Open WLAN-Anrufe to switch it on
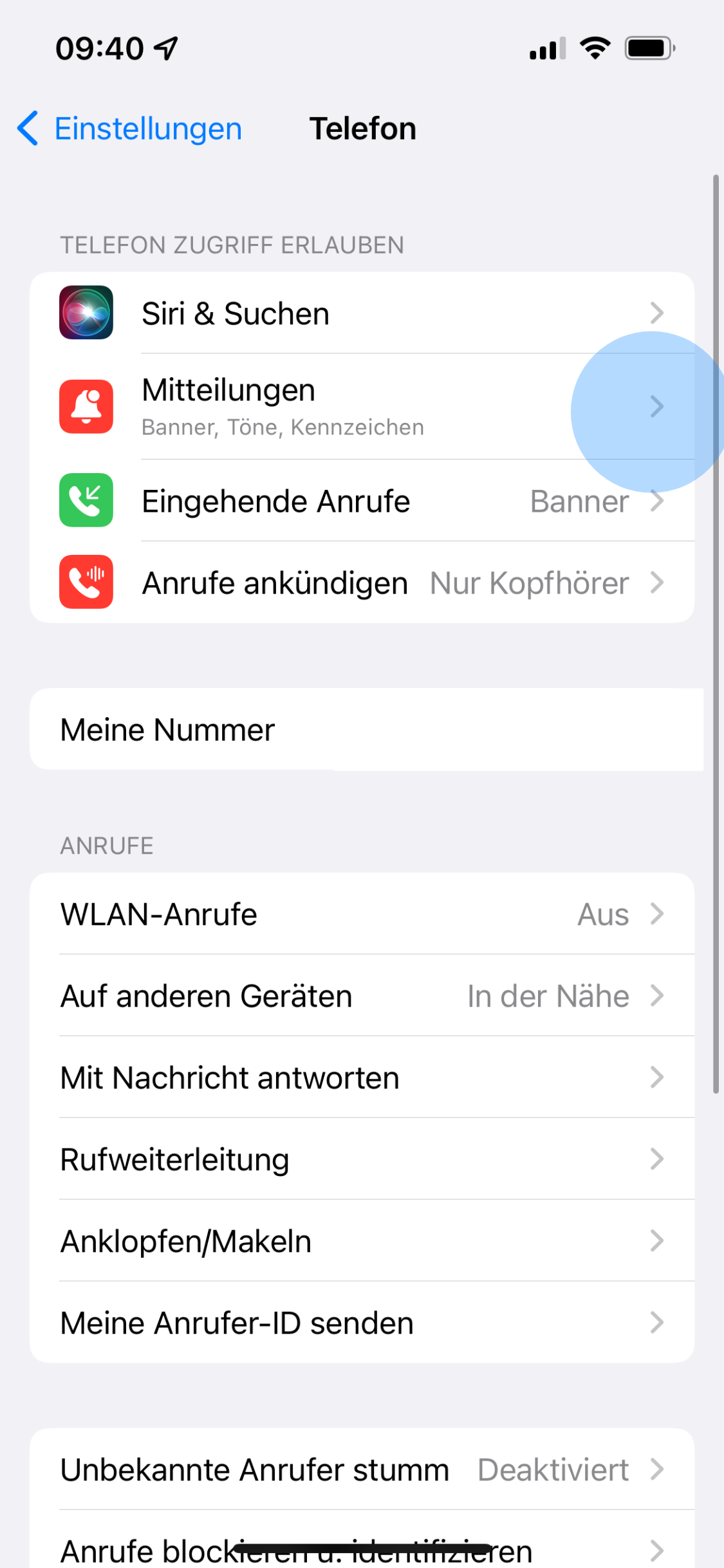 coord(362,914)
